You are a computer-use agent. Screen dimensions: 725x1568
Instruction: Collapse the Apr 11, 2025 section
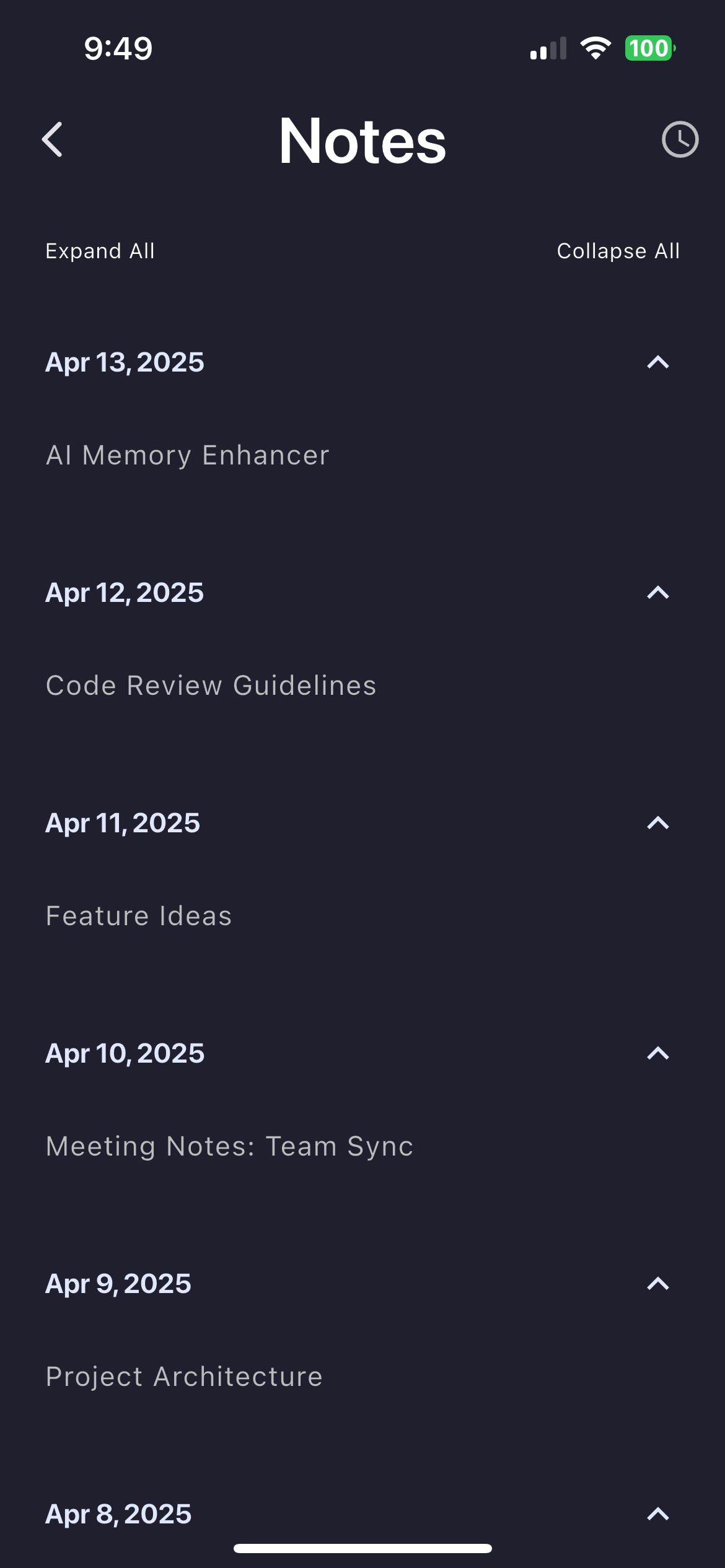(x=658, y=824)
